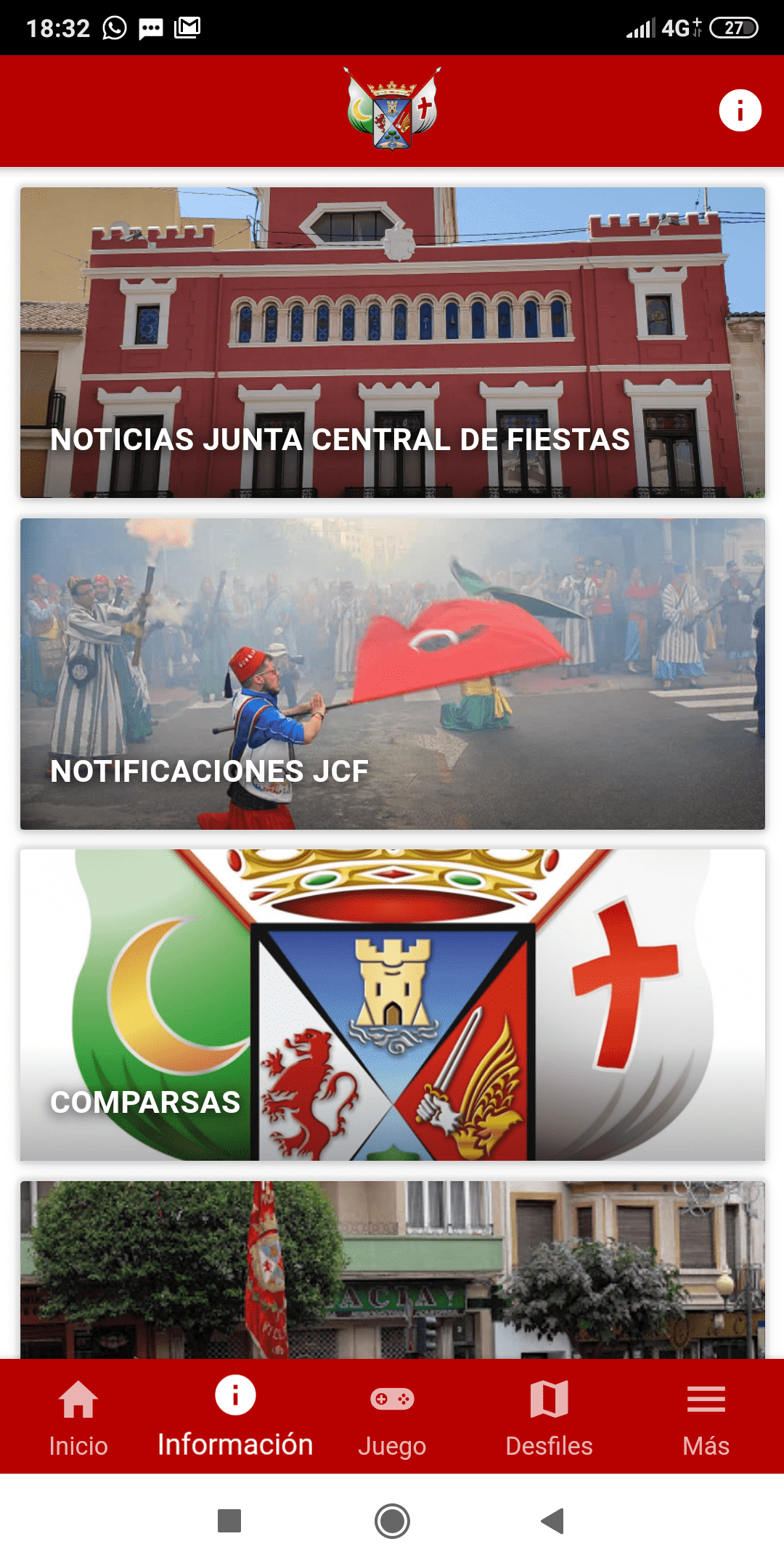This screenshot has width=784, height=1568.
Task: Go to the device home screen
Action: pos(392,1521)
